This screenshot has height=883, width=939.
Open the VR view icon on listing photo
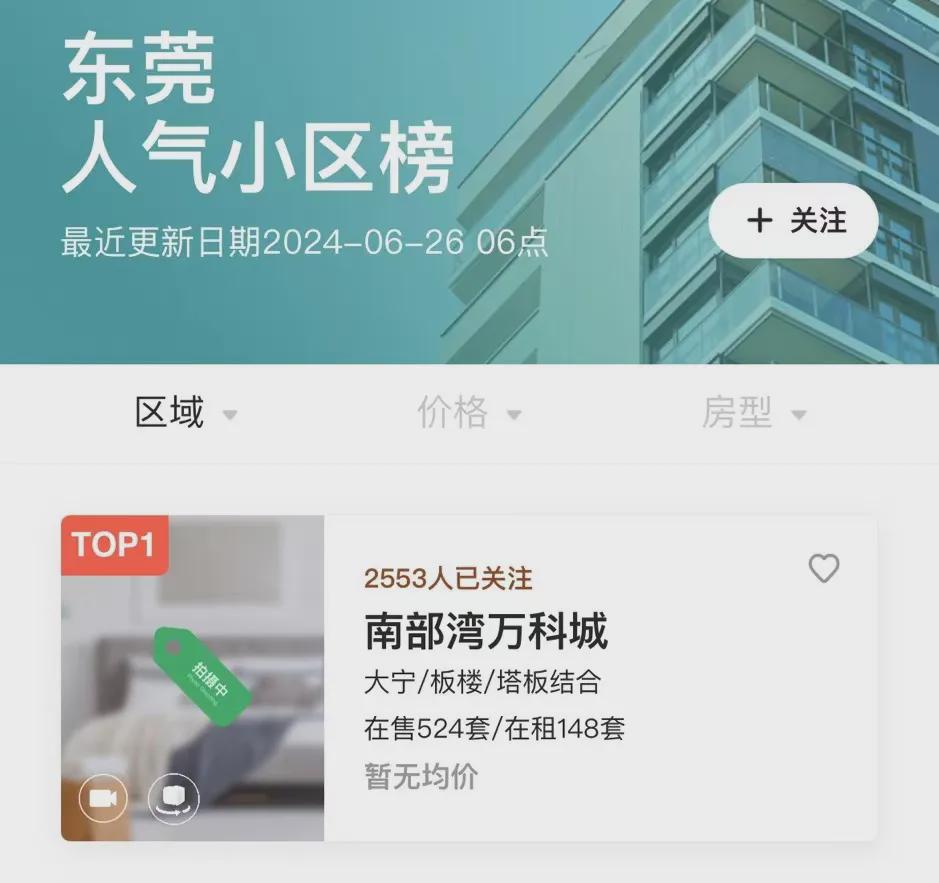point(174,798)
